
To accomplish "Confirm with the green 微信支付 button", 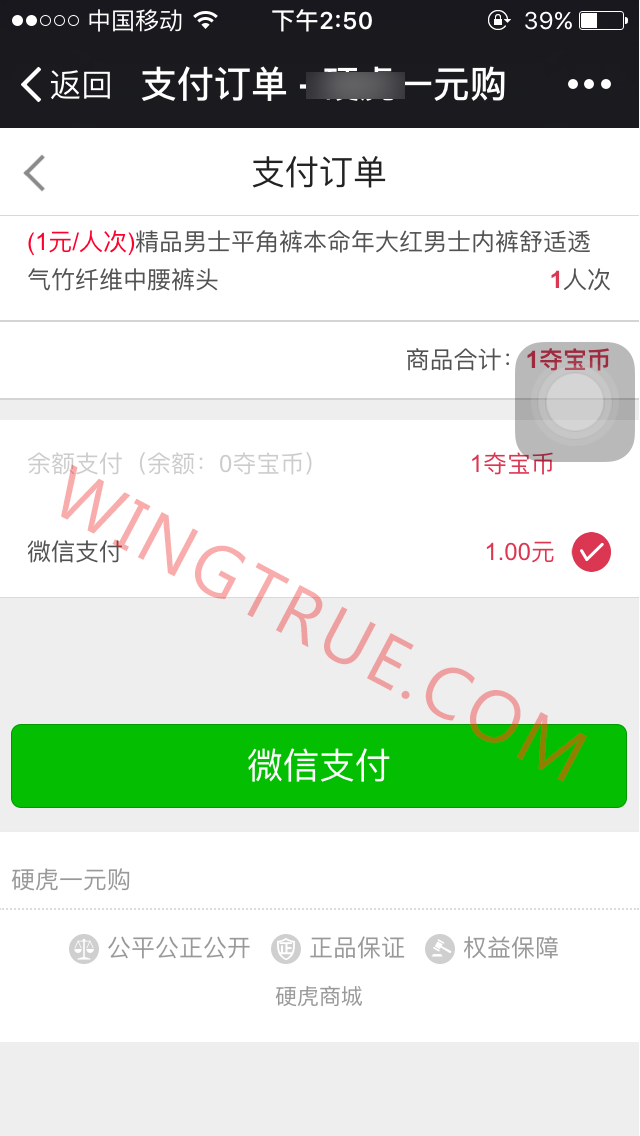I will tap(319, 766).
